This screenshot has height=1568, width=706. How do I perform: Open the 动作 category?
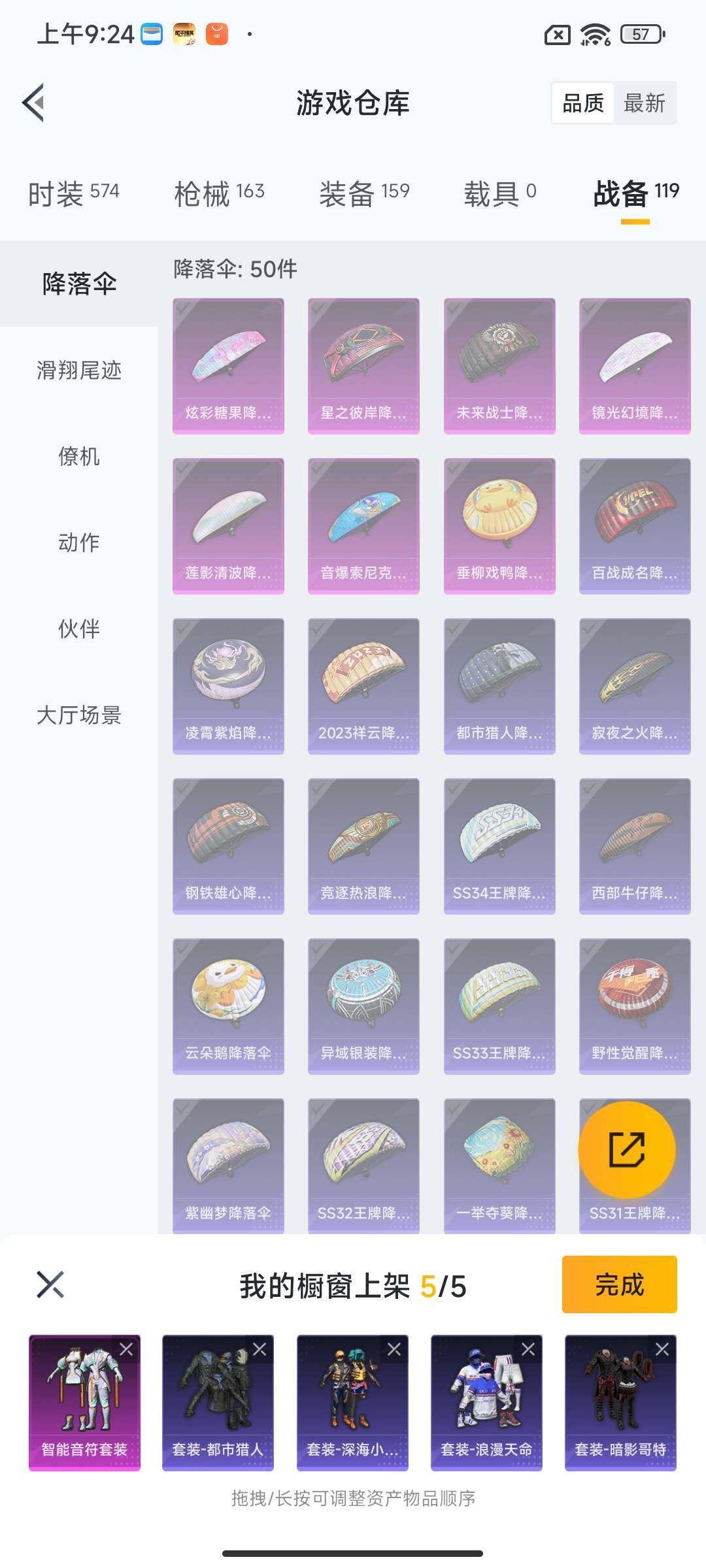point(79,542)
